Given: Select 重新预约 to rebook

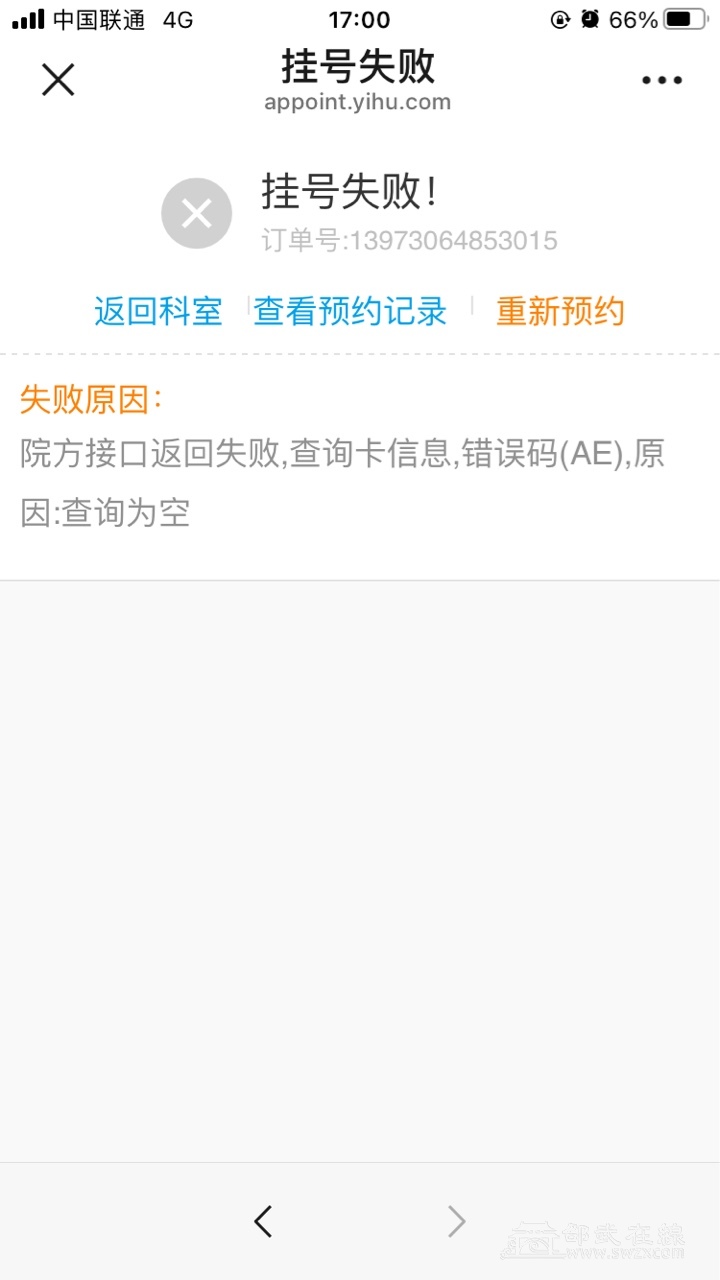Looking at the screenshot, I should 560,311.
